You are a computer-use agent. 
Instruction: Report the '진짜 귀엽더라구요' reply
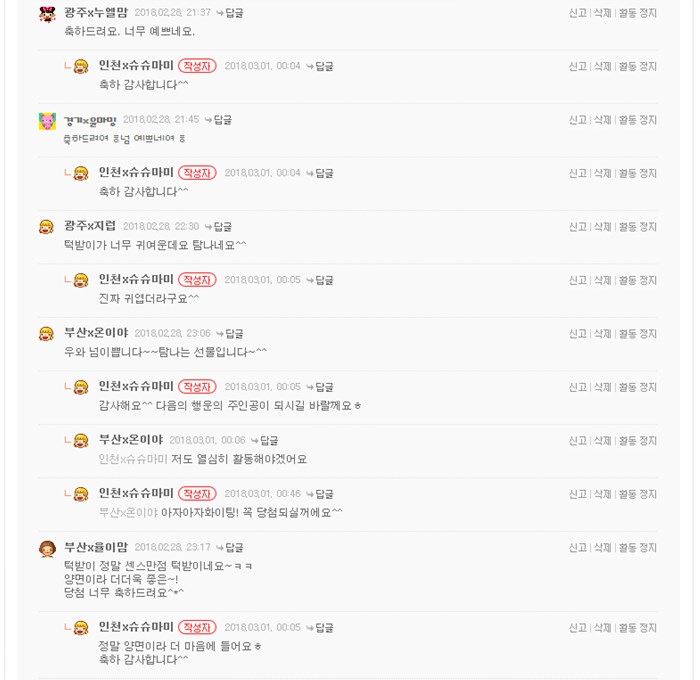577,280
